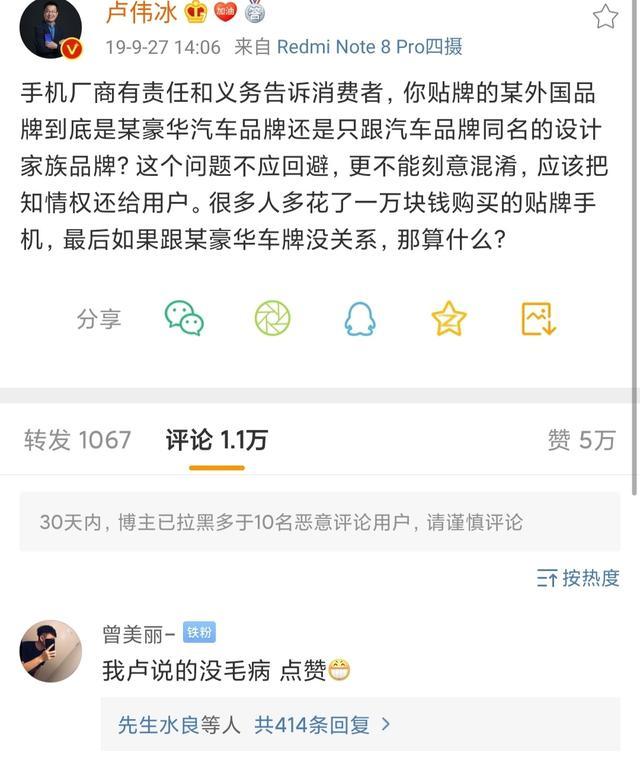Open Redmi Note 8 Pro四摄 source link

(x=369, y=46)
